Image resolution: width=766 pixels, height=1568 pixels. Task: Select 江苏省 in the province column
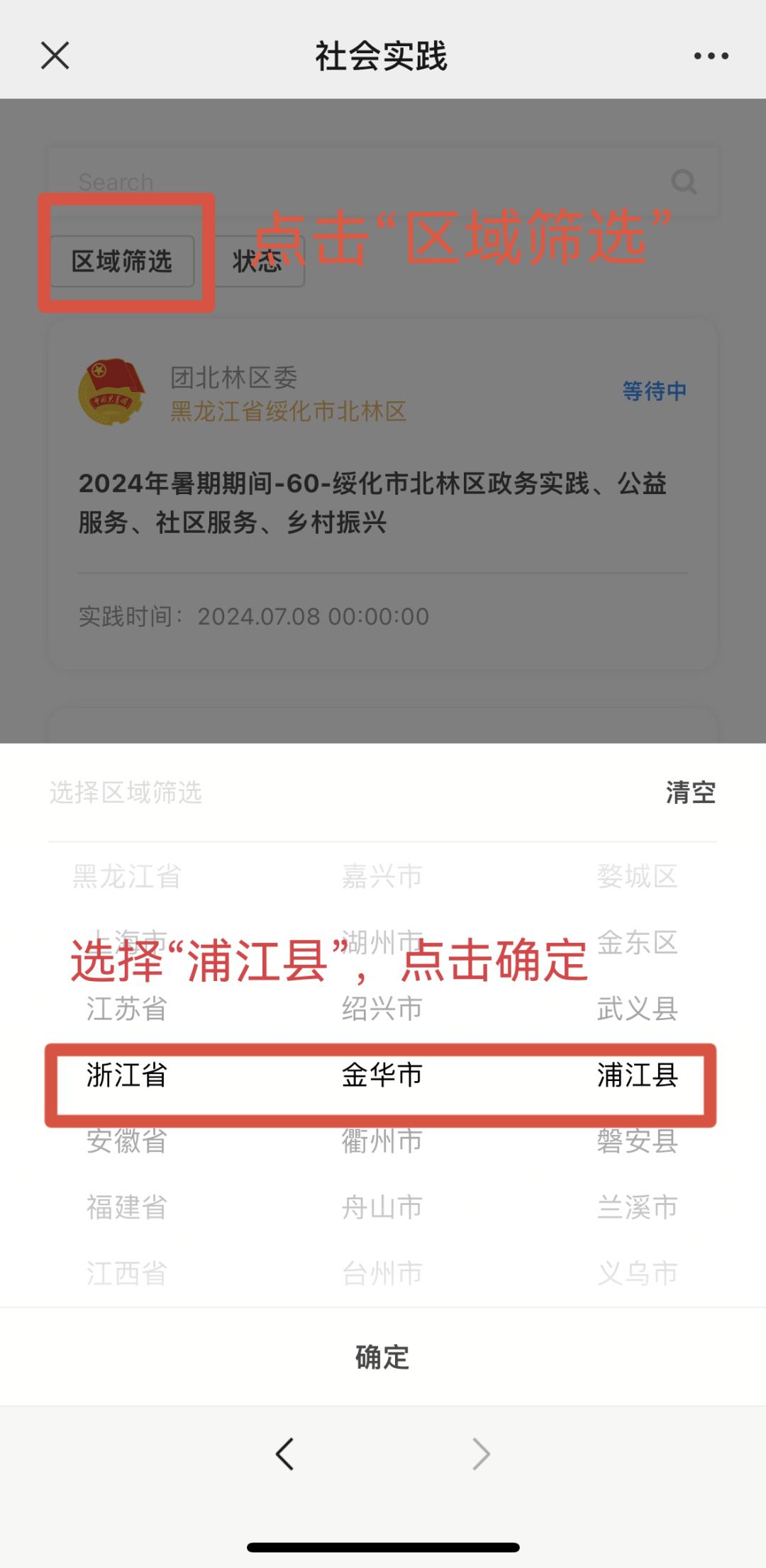click(127, 1009)
